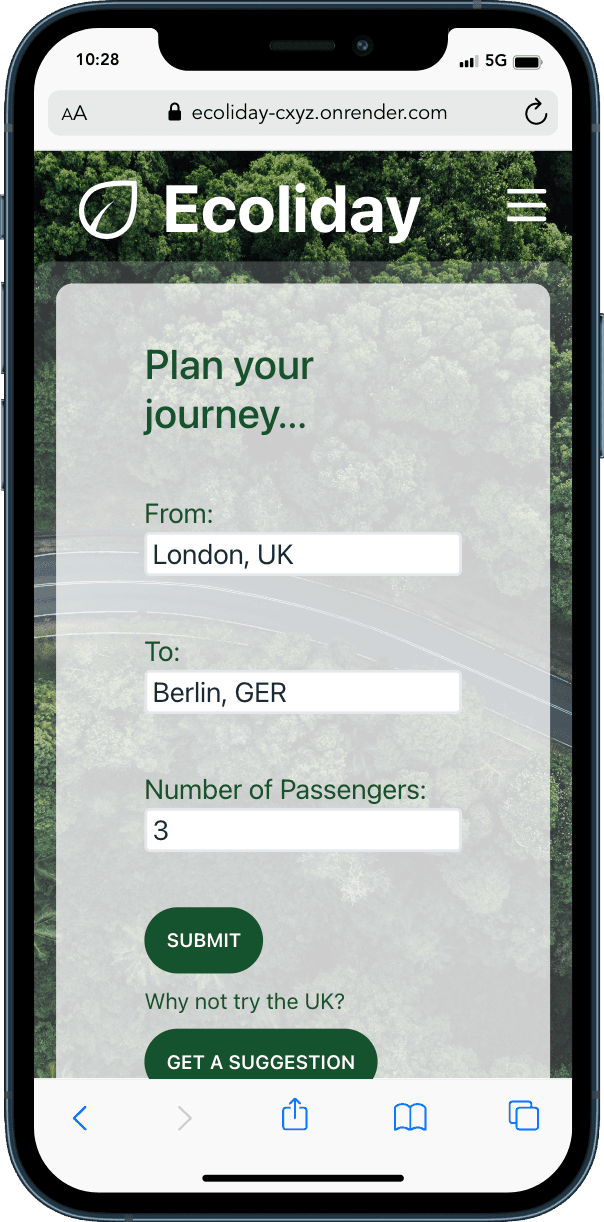604x1222 pixels.
Task: Get a destination suggestion
Action: coord(260,1060)
